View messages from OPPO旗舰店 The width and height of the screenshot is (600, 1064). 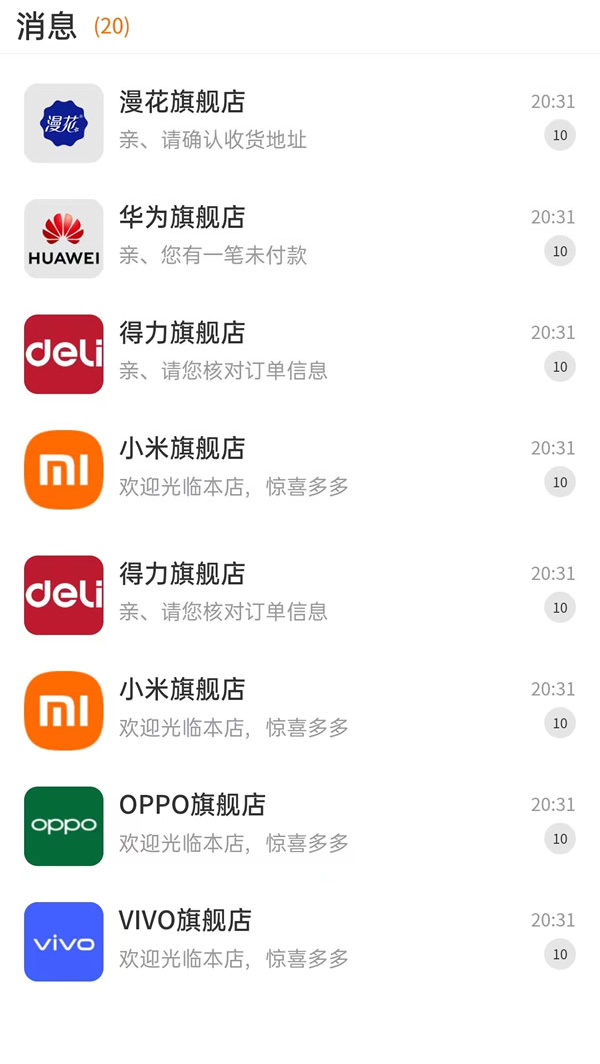(300, 825)
